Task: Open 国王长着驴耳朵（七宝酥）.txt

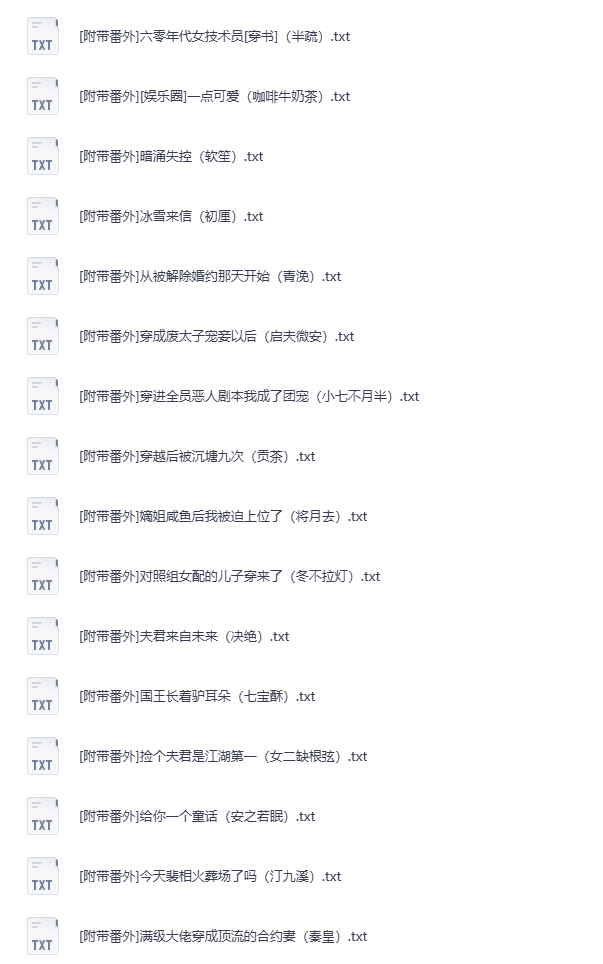Action: point(197,697)
